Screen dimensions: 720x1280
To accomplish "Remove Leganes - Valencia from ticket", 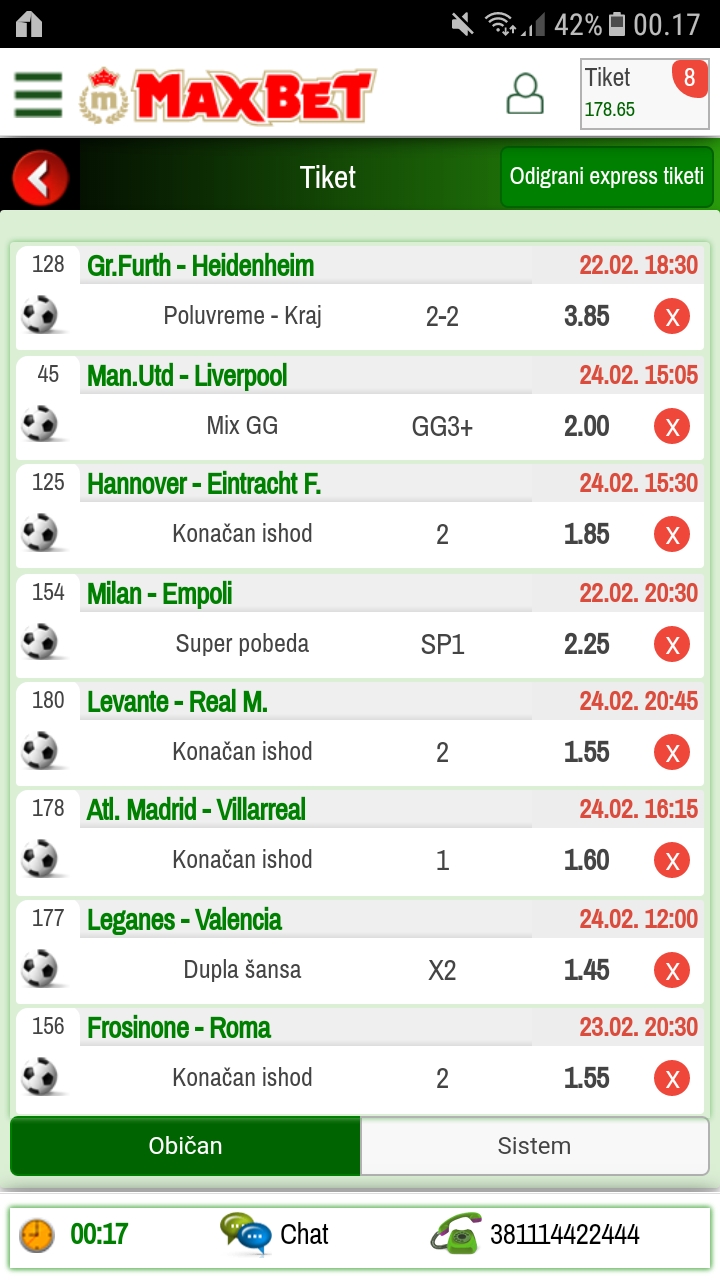I will 672,970.
